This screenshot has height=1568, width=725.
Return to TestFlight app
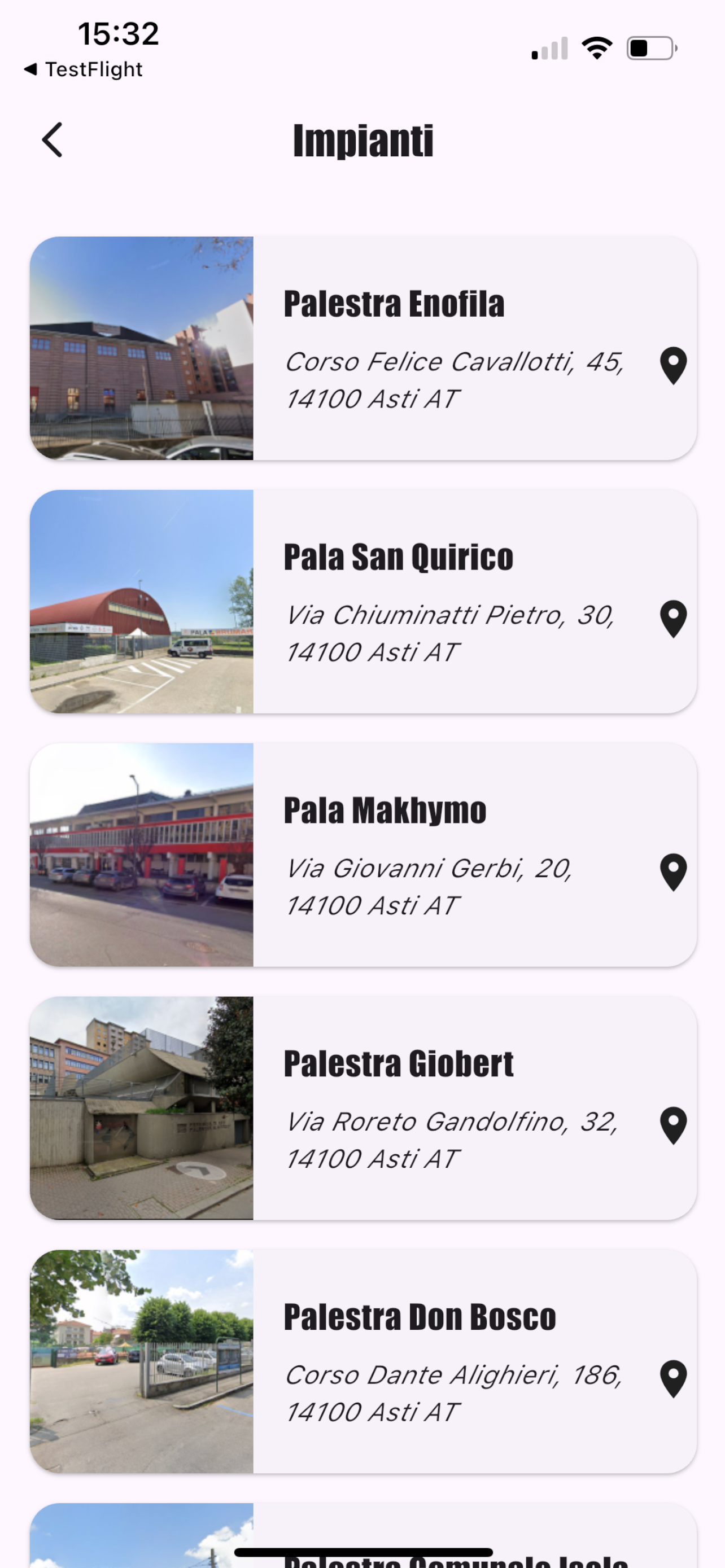tap(84, 69)
